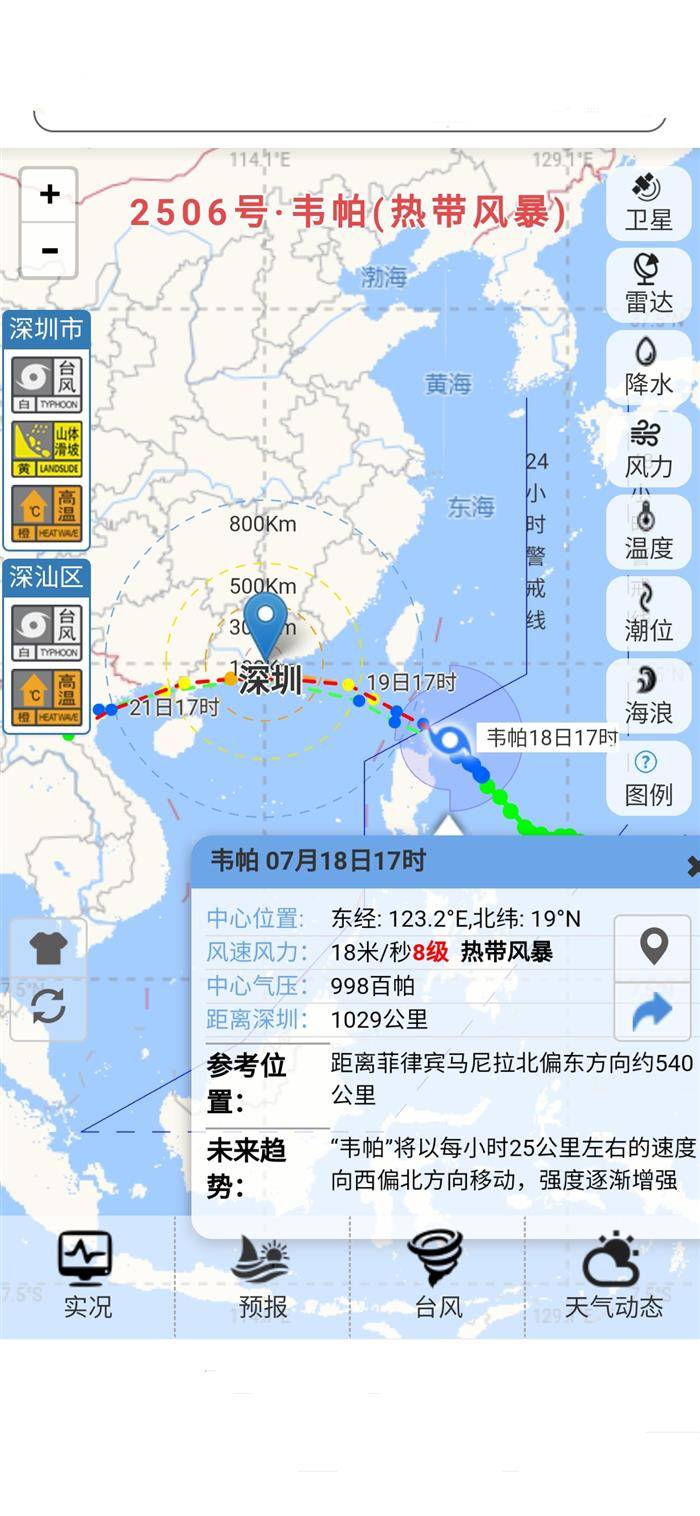Show the satellite (卫星) layer
The image size is (700, 1516).
pyautogui.click(x=648, y=203)
